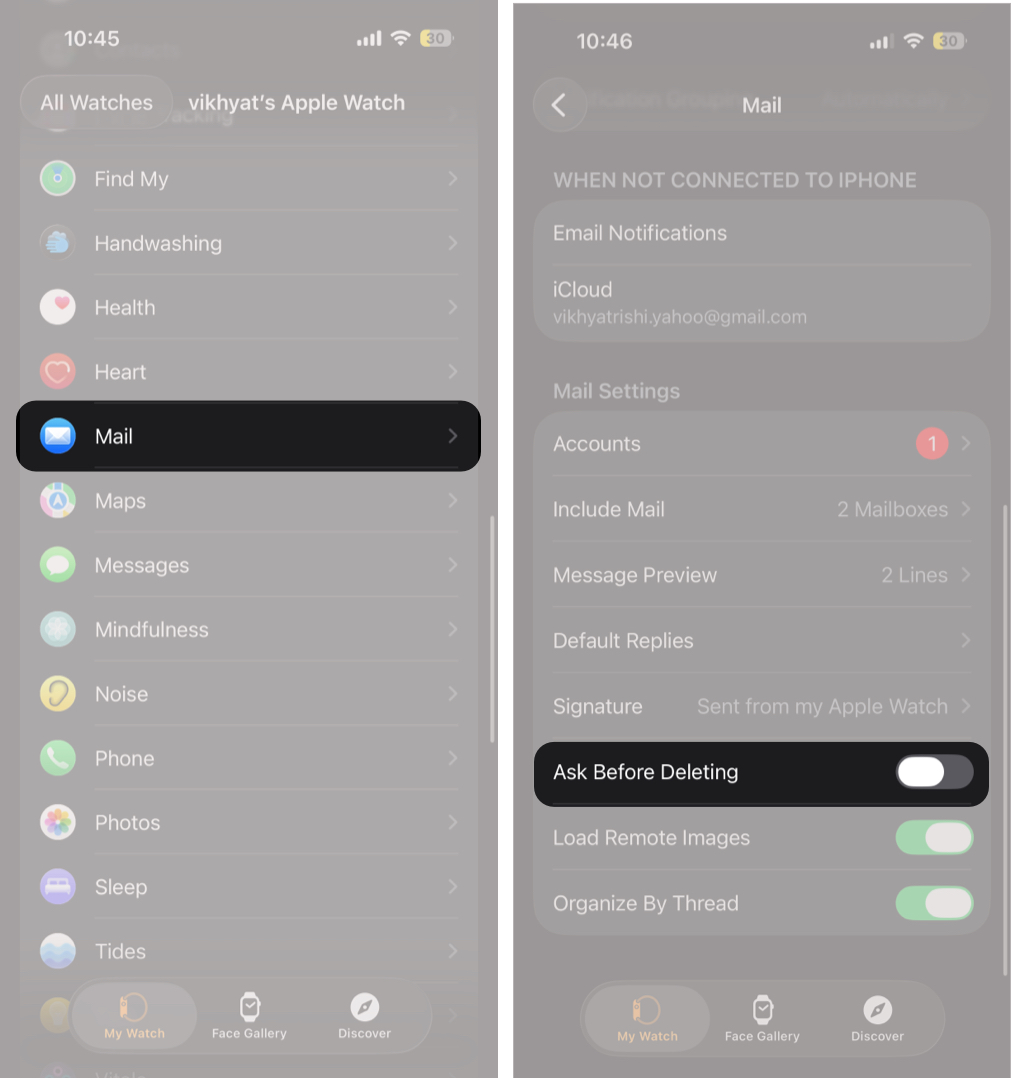Open Messages settings
The width and height of the screenshot is (1011, 1081).
[250, 565]
